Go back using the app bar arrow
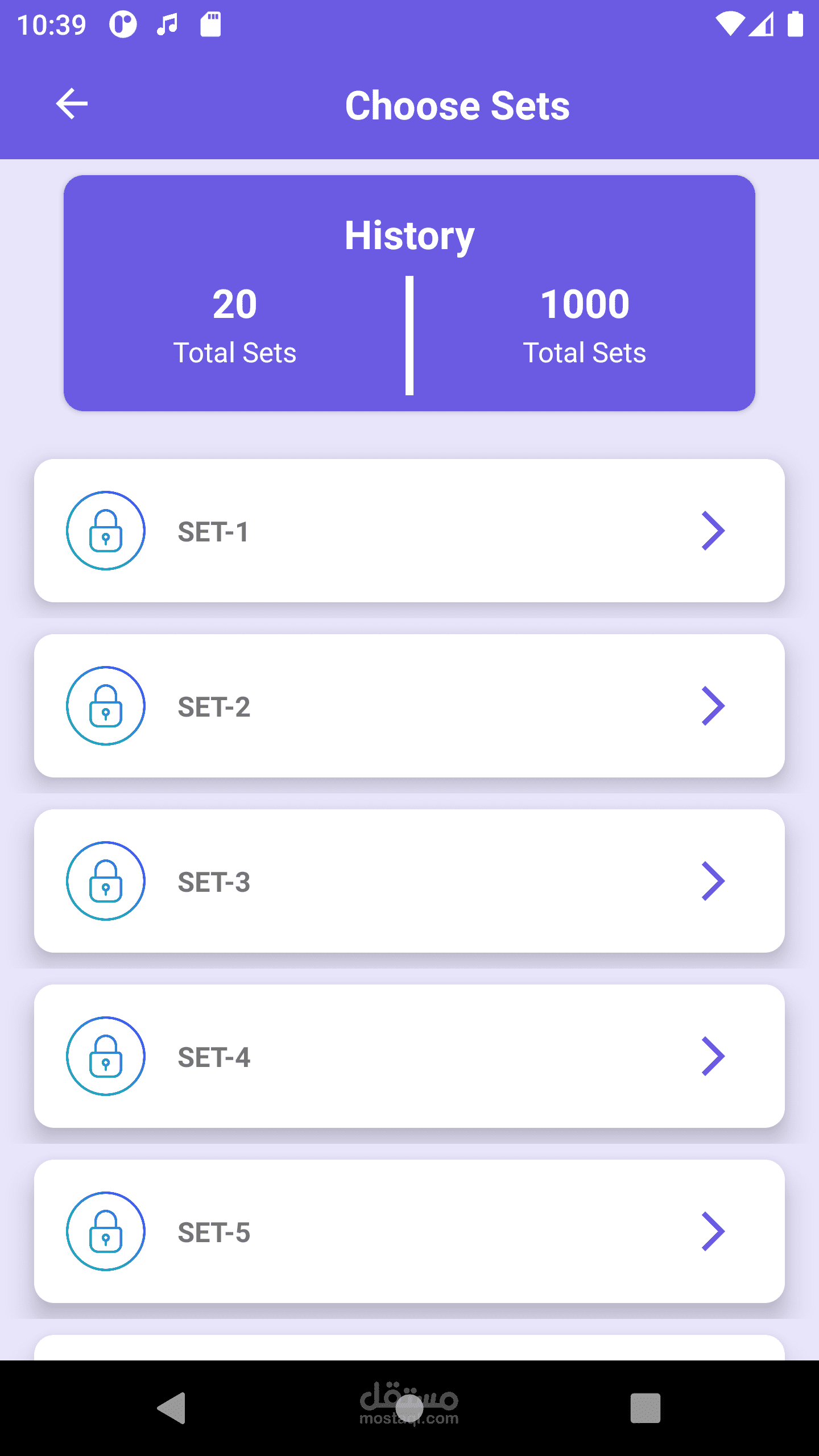 tap(72, 104)
